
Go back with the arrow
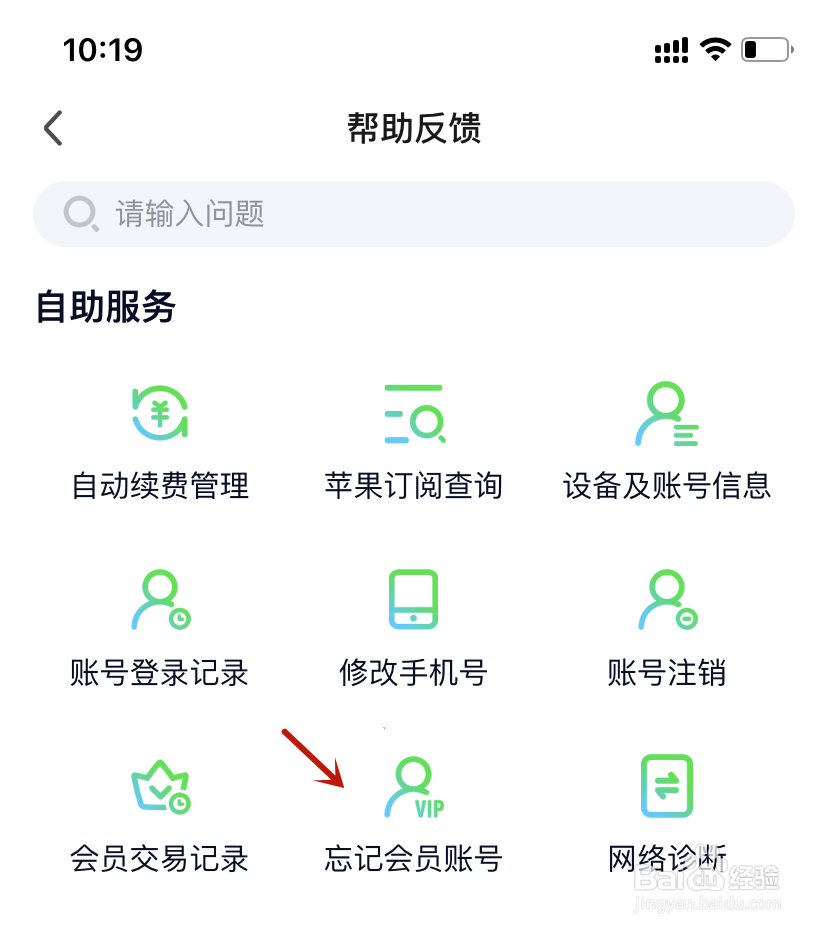[51, 128]
